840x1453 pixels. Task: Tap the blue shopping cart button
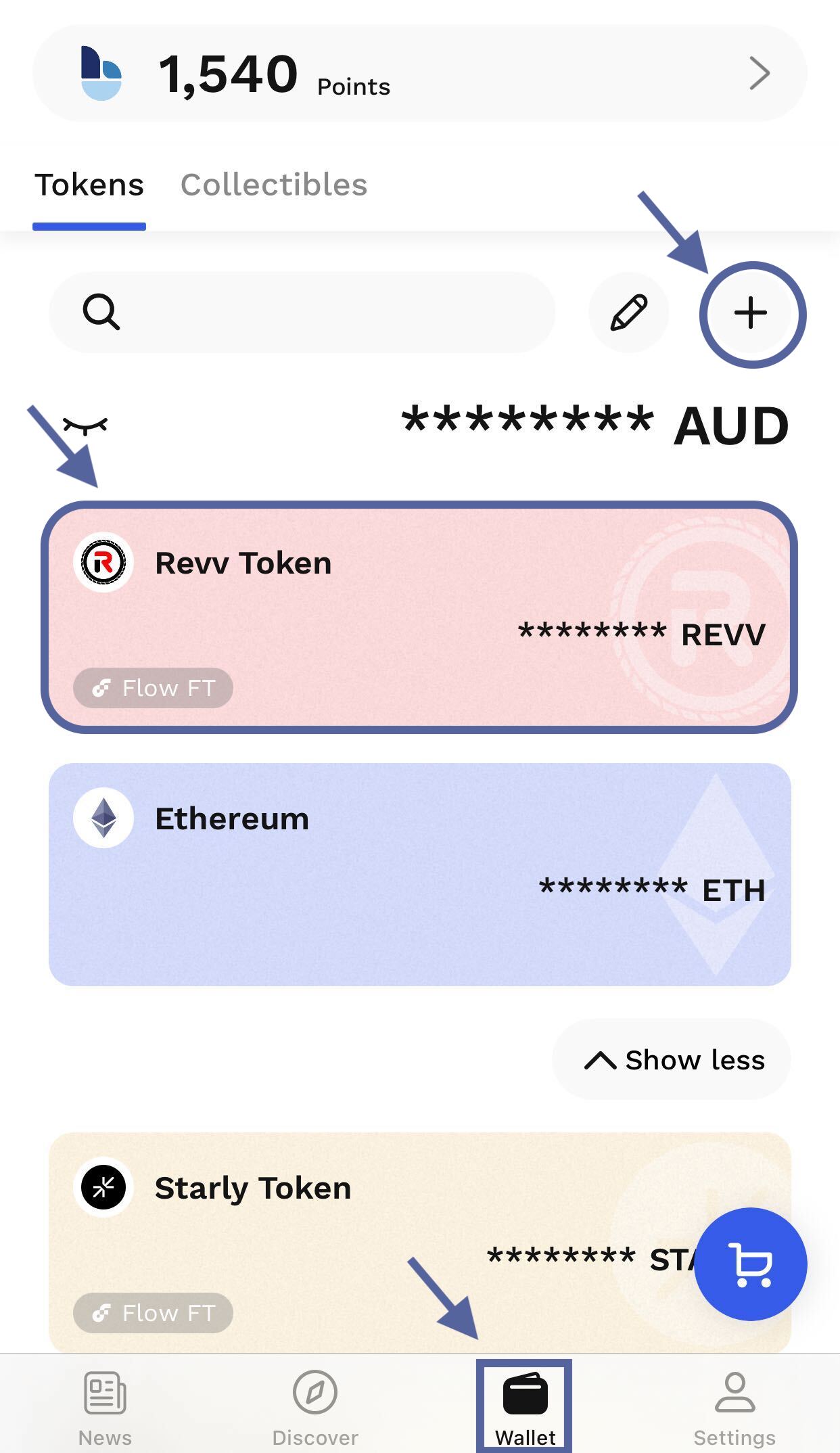751,1264
